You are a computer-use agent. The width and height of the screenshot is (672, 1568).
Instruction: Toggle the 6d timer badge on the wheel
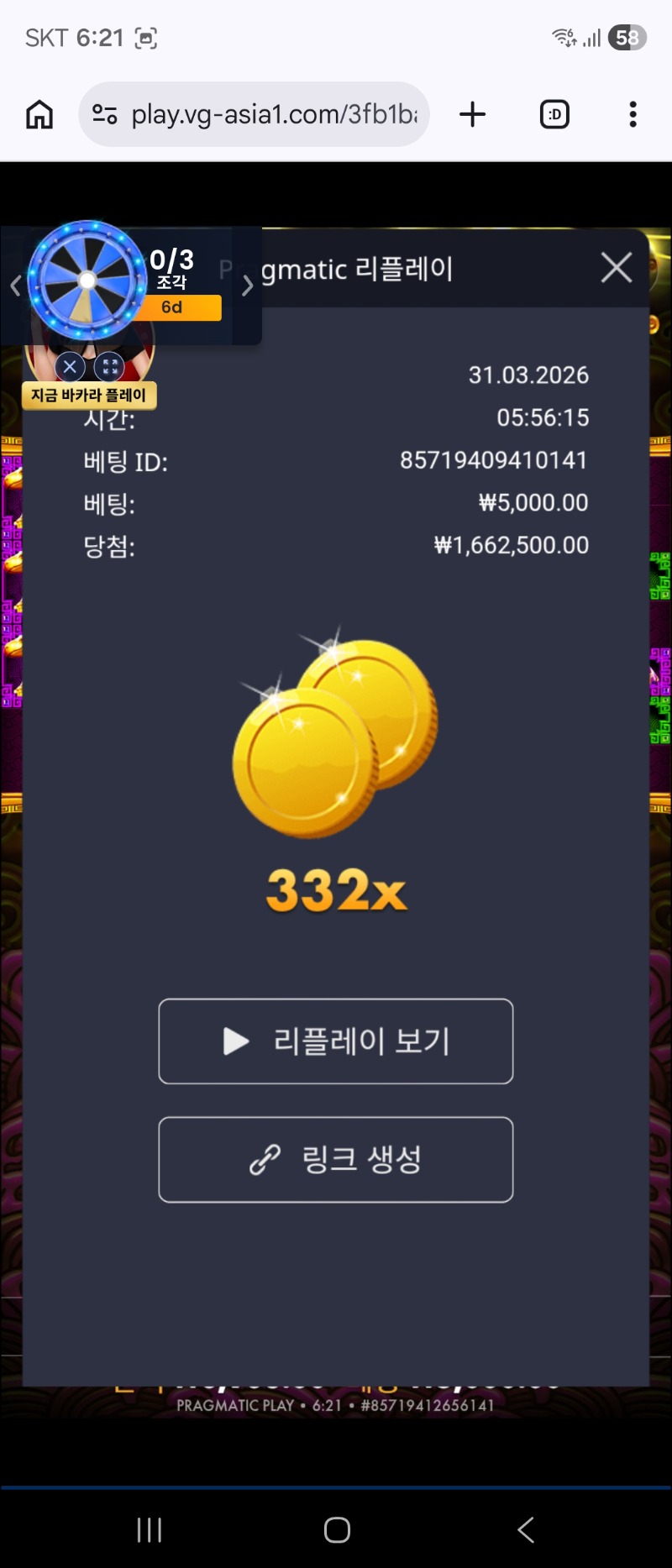pyautogui.click(x=172, y=307)
